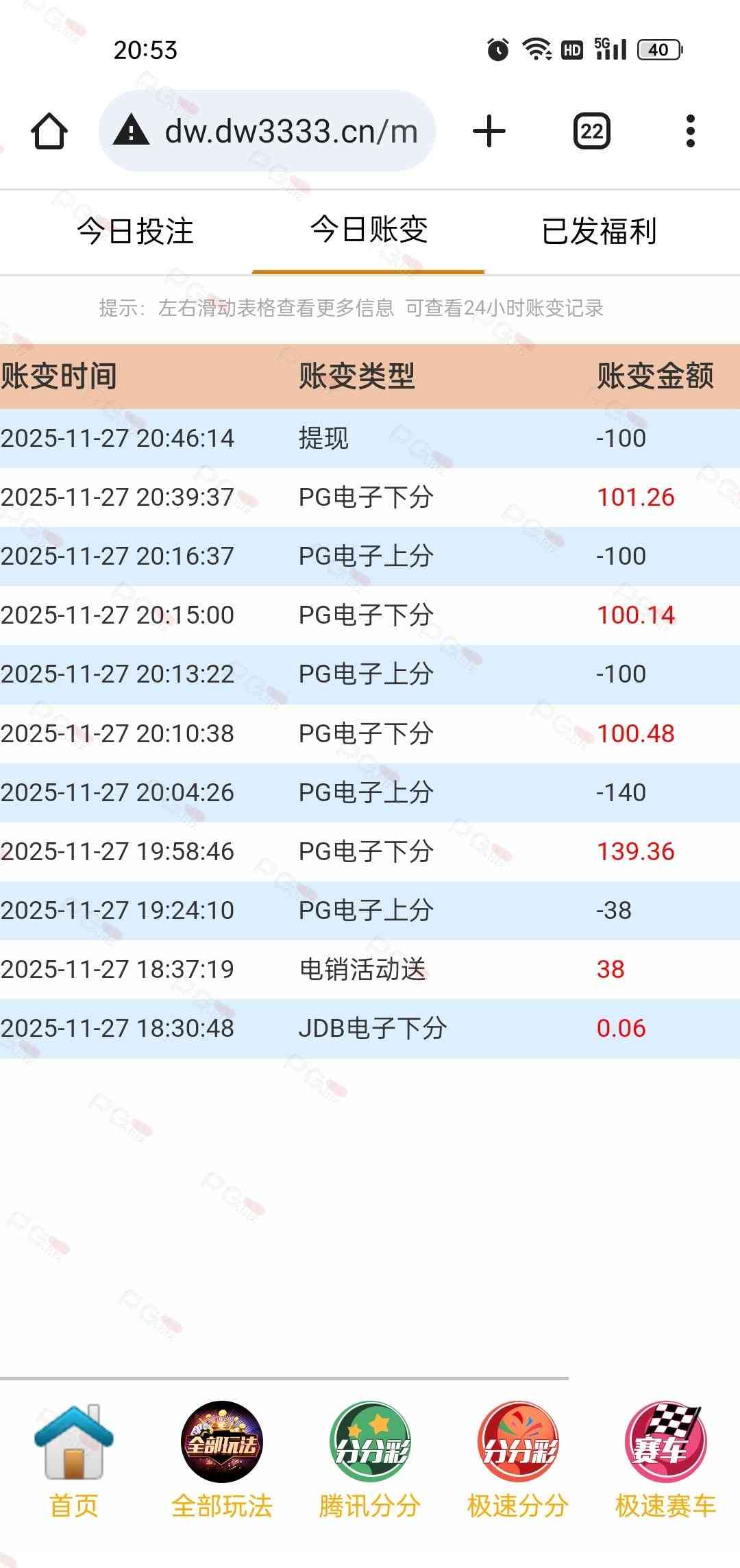Image resolution: width=740 pixels, height=1568 pixels.
Task: Open 极速赛车 game
Action: [665, 1461]
